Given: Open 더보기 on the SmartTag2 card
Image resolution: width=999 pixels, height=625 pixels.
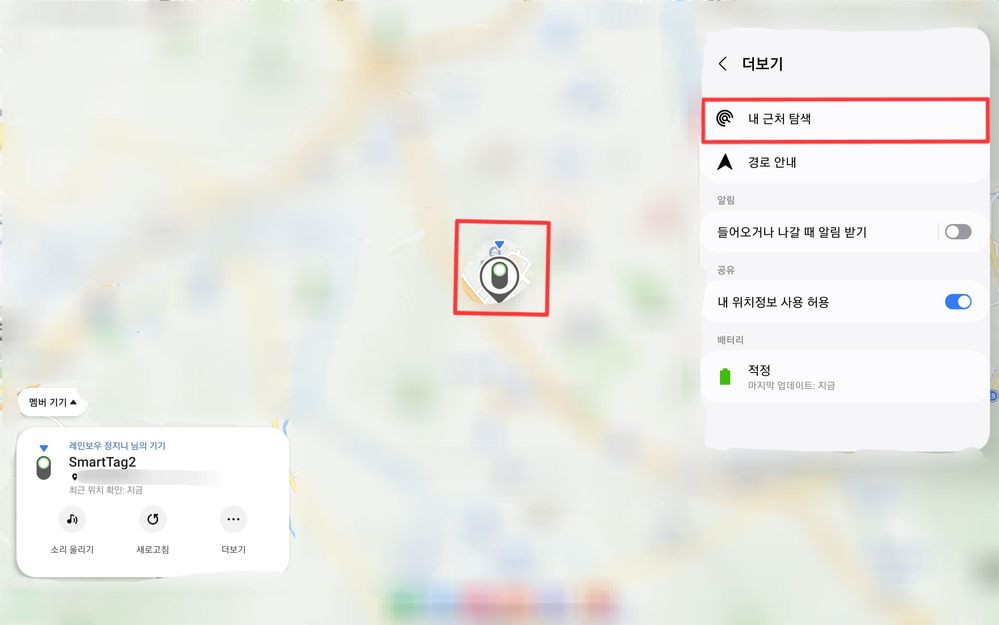Looking at the screenshot, I should 233,520.
